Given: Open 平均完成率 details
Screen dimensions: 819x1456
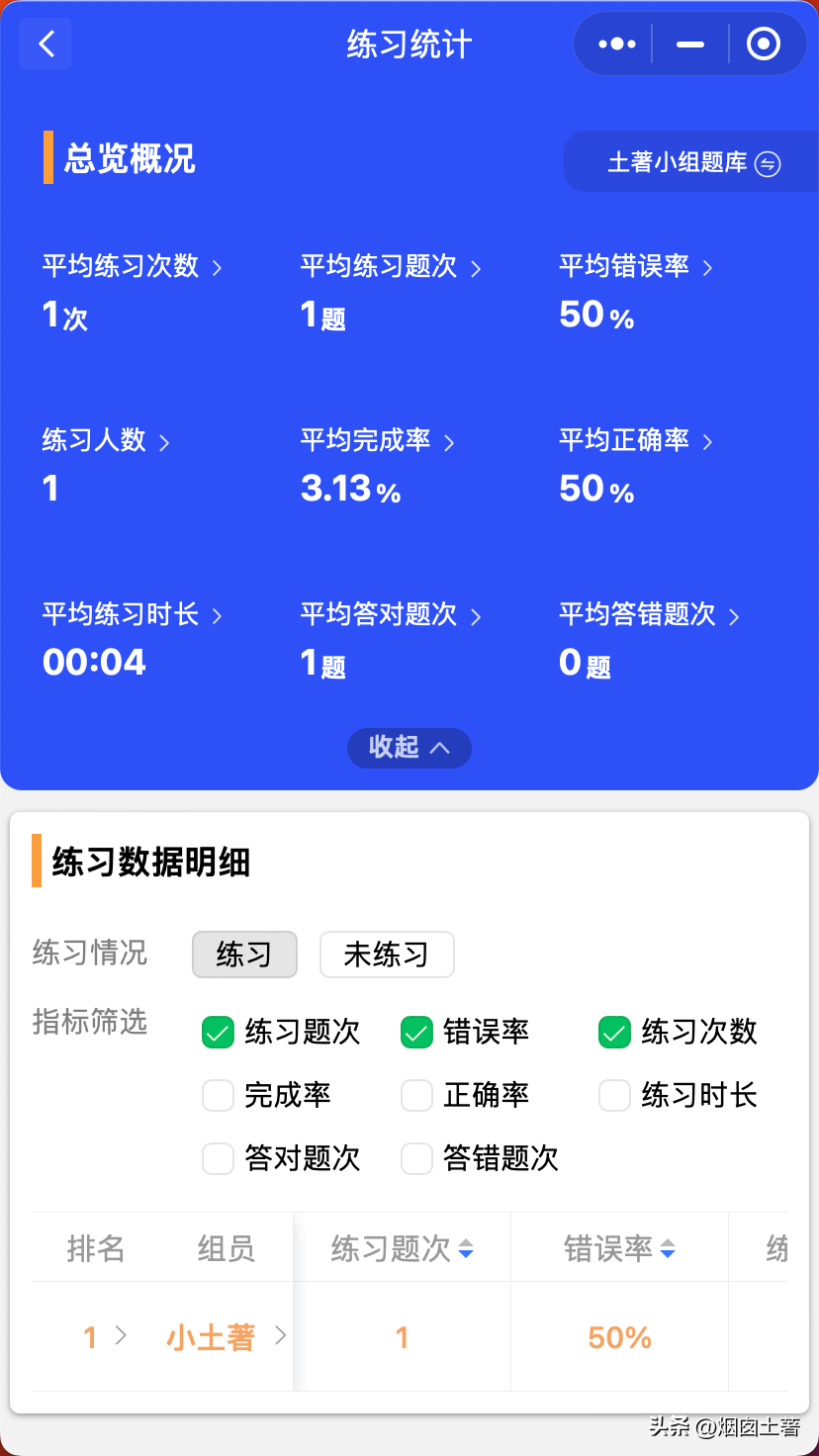Looking at the screenshot, I should pyautogui.click(x=377, y=441).
